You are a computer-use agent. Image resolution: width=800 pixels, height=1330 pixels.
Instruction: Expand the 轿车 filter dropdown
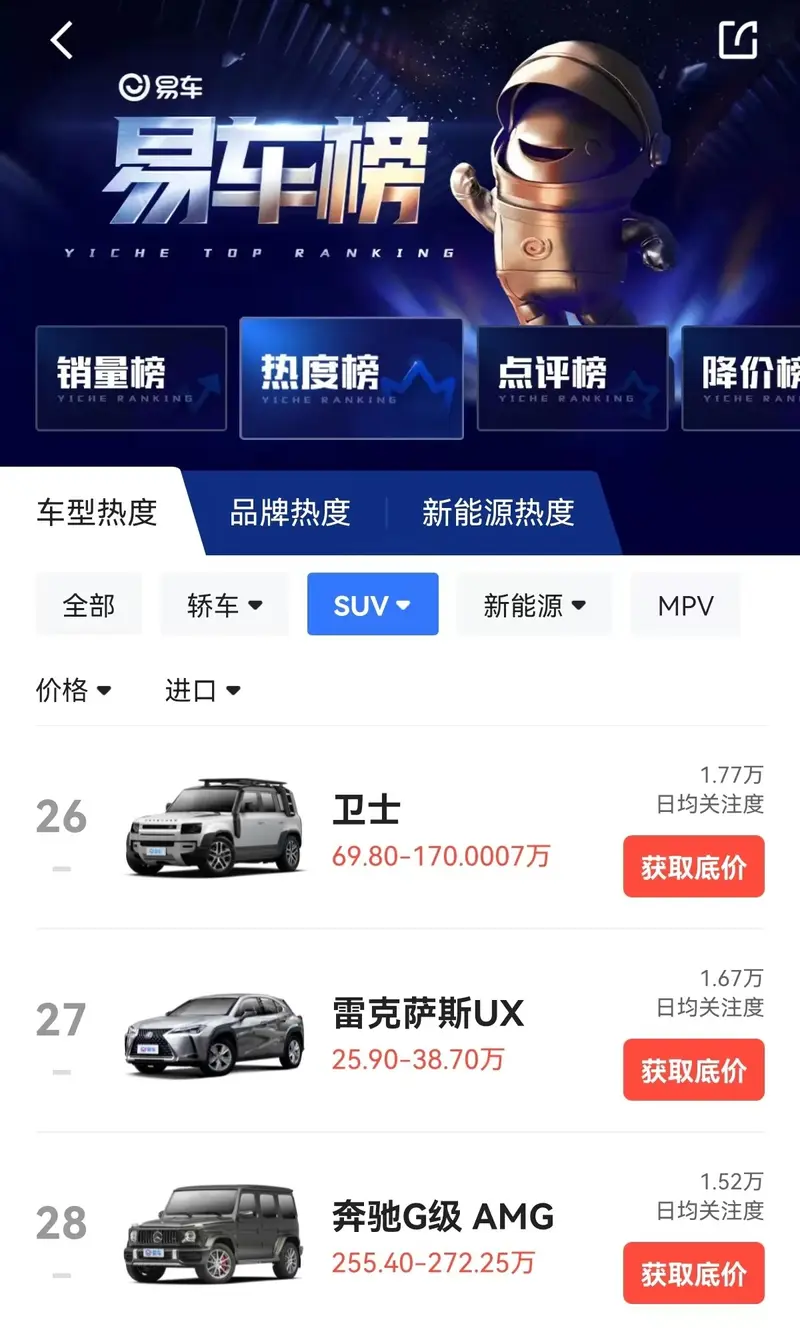point(224,604)
